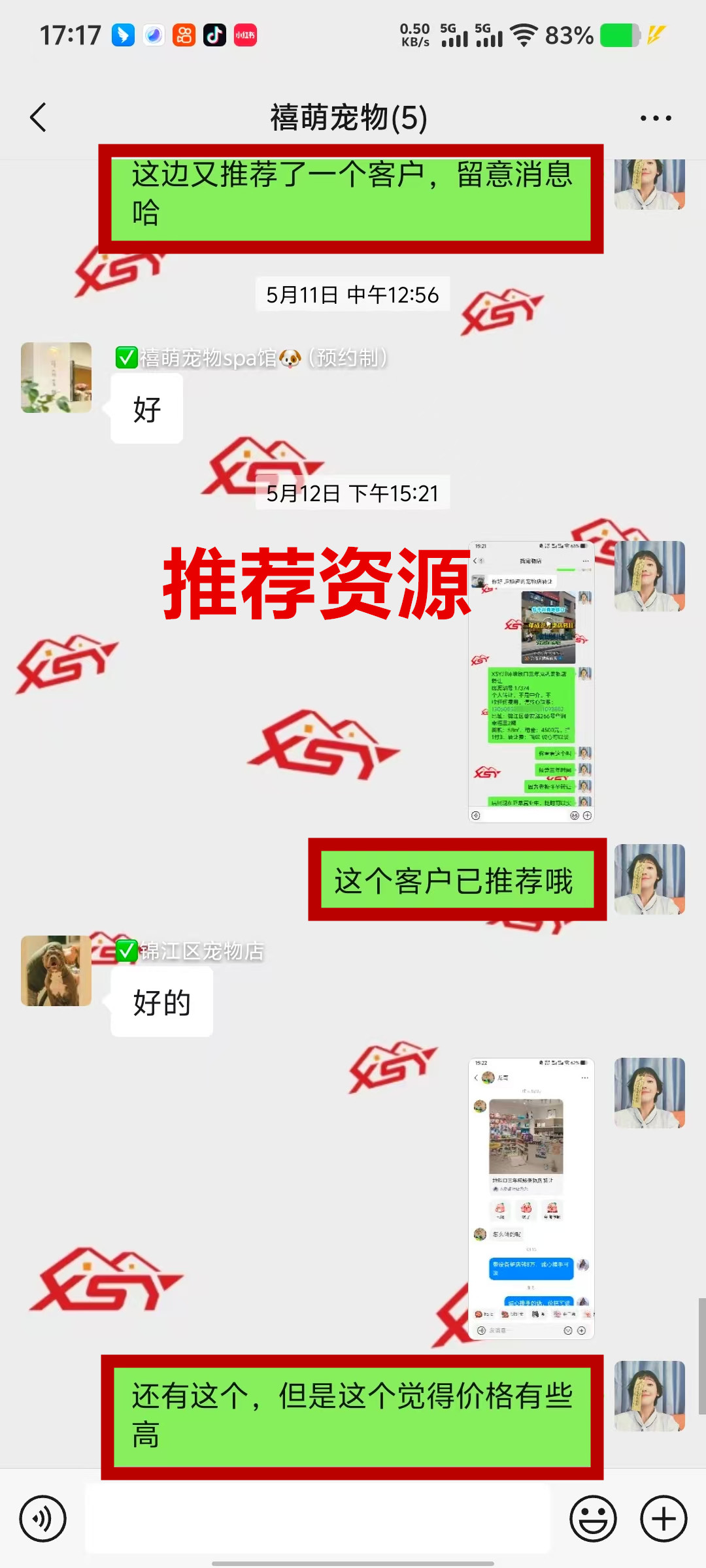Open 禧萌宠物spa馆 member avatar
Viewport: 706px width, 1568px height.
56,378
